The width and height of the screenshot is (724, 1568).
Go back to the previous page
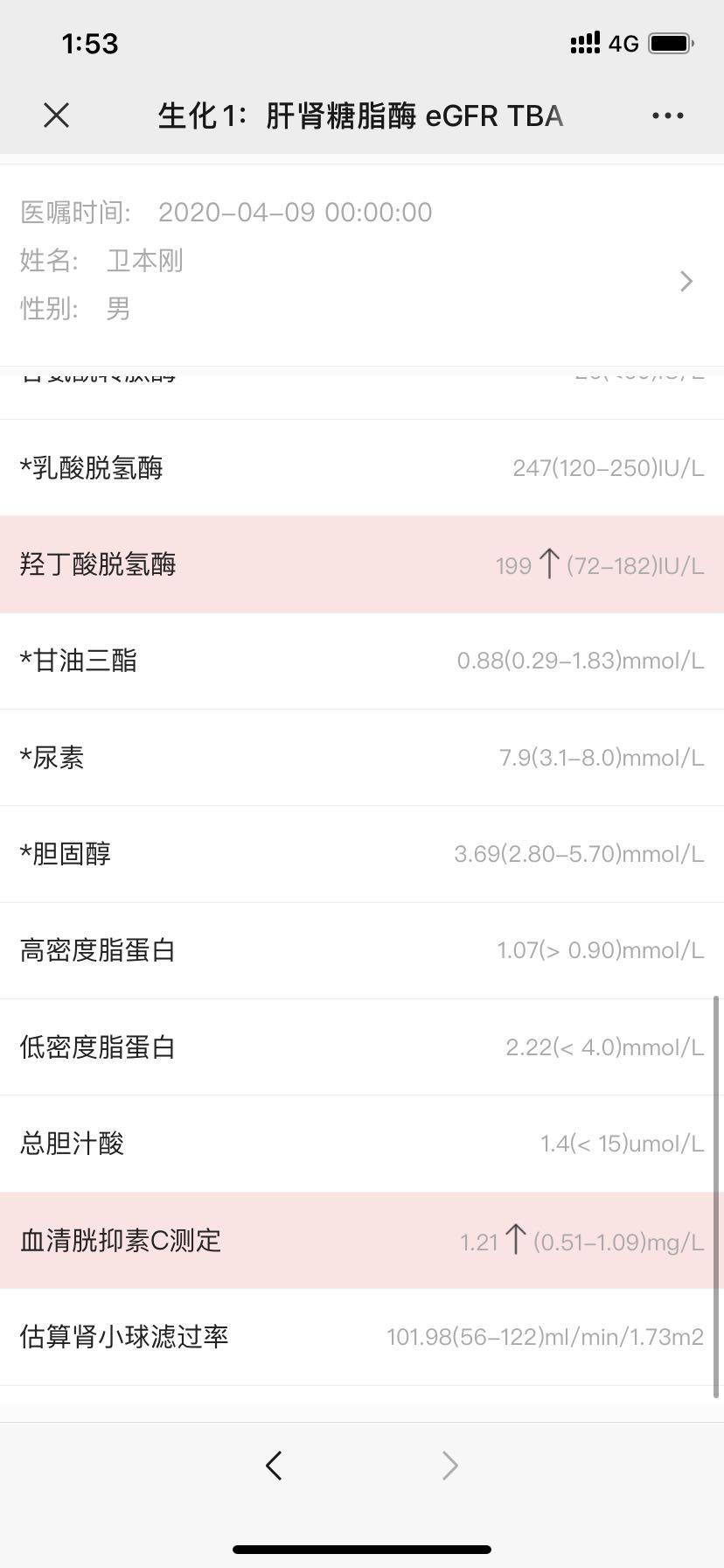click(x=275, y=1465)
